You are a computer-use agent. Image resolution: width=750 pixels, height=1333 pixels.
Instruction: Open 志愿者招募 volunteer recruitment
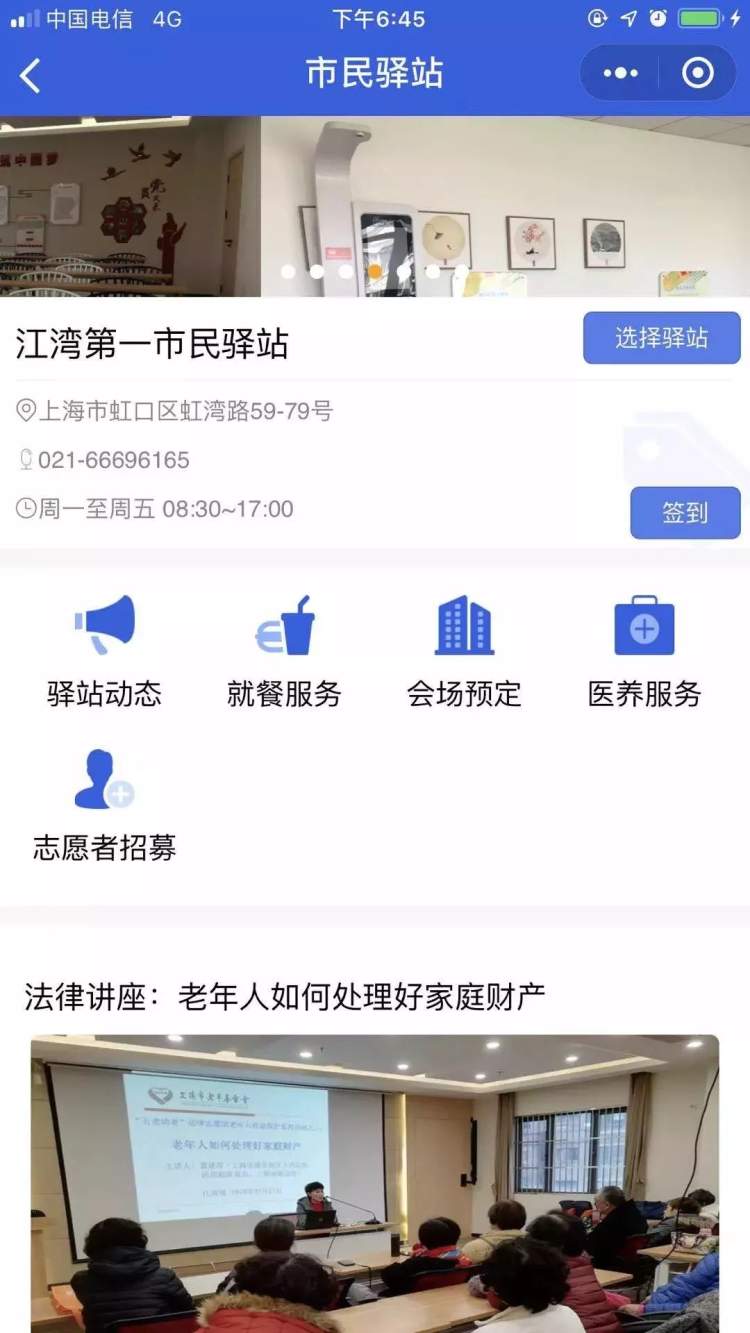point(104,805)
